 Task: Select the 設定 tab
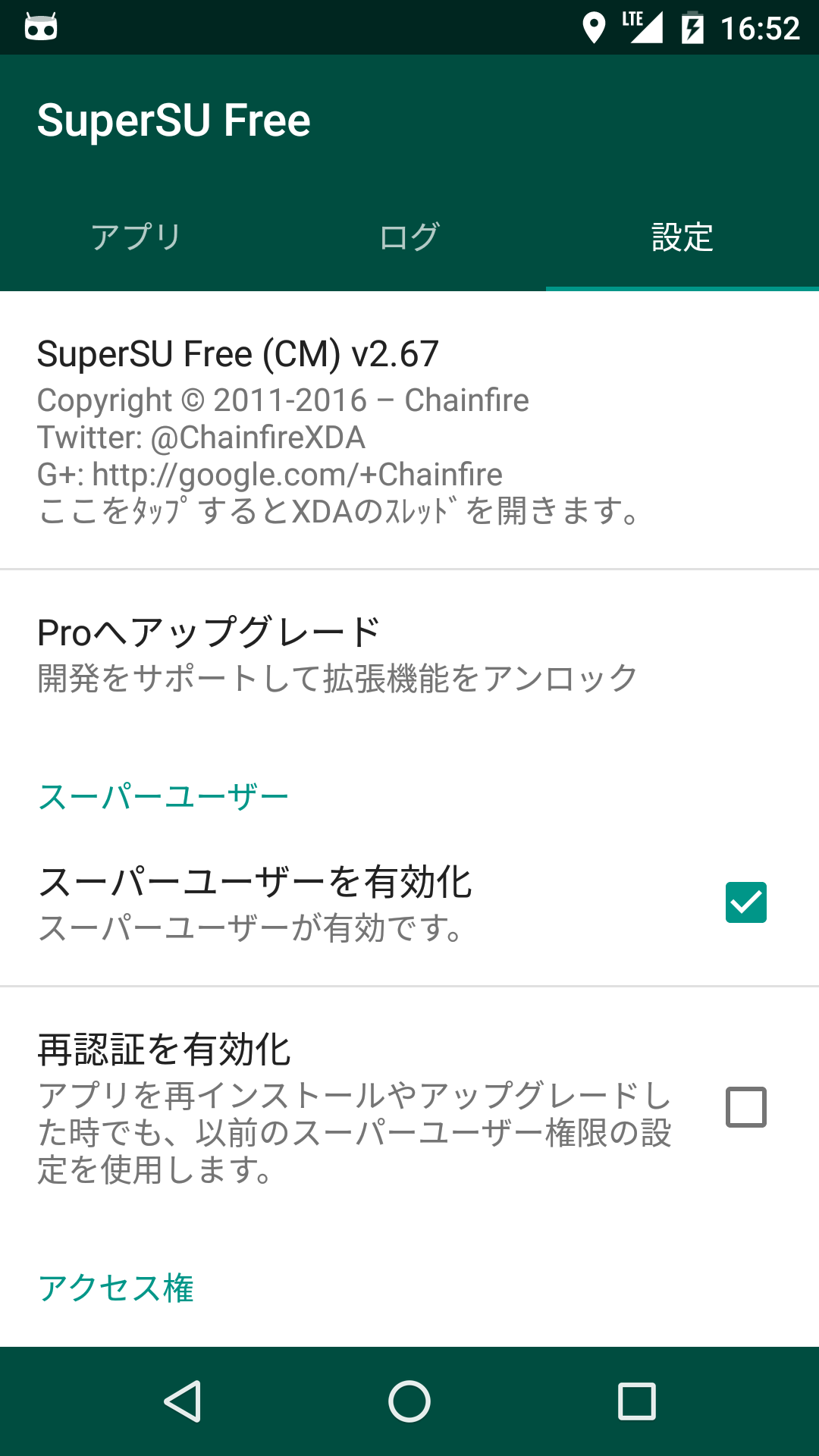(682, 237)
